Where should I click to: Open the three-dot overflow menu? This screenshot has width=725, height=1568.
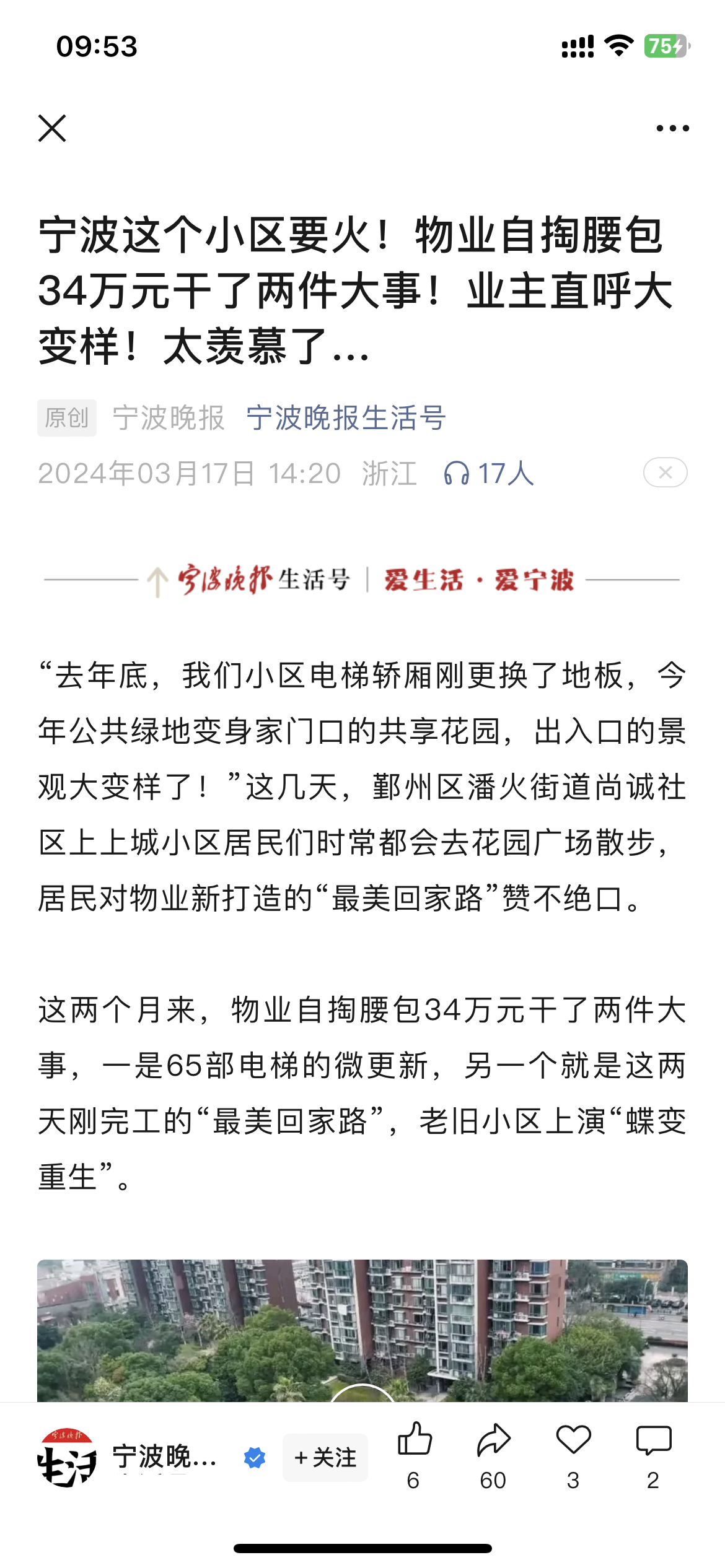click(x=672, y=128)
